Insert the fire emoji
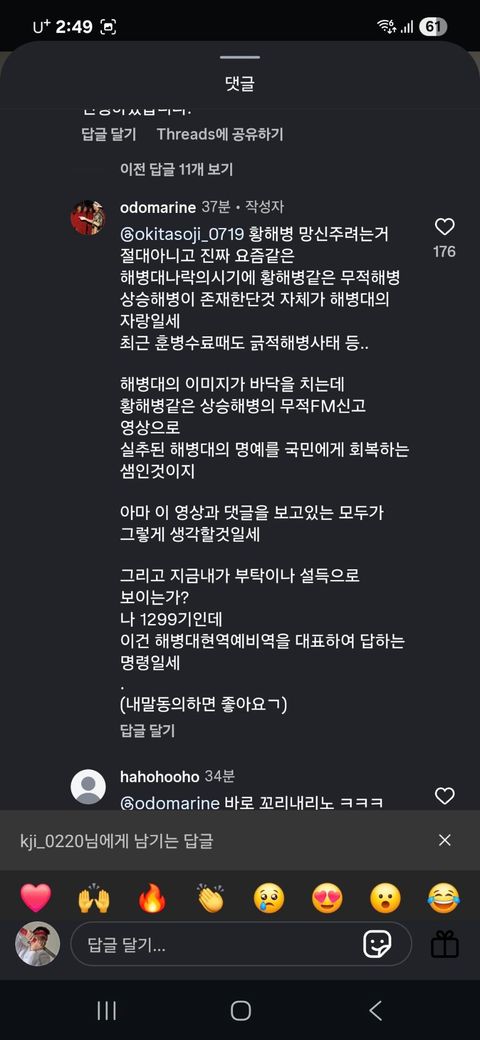Image resolution: width=480 pixels, height=1040 pixels. click(152, 899)
